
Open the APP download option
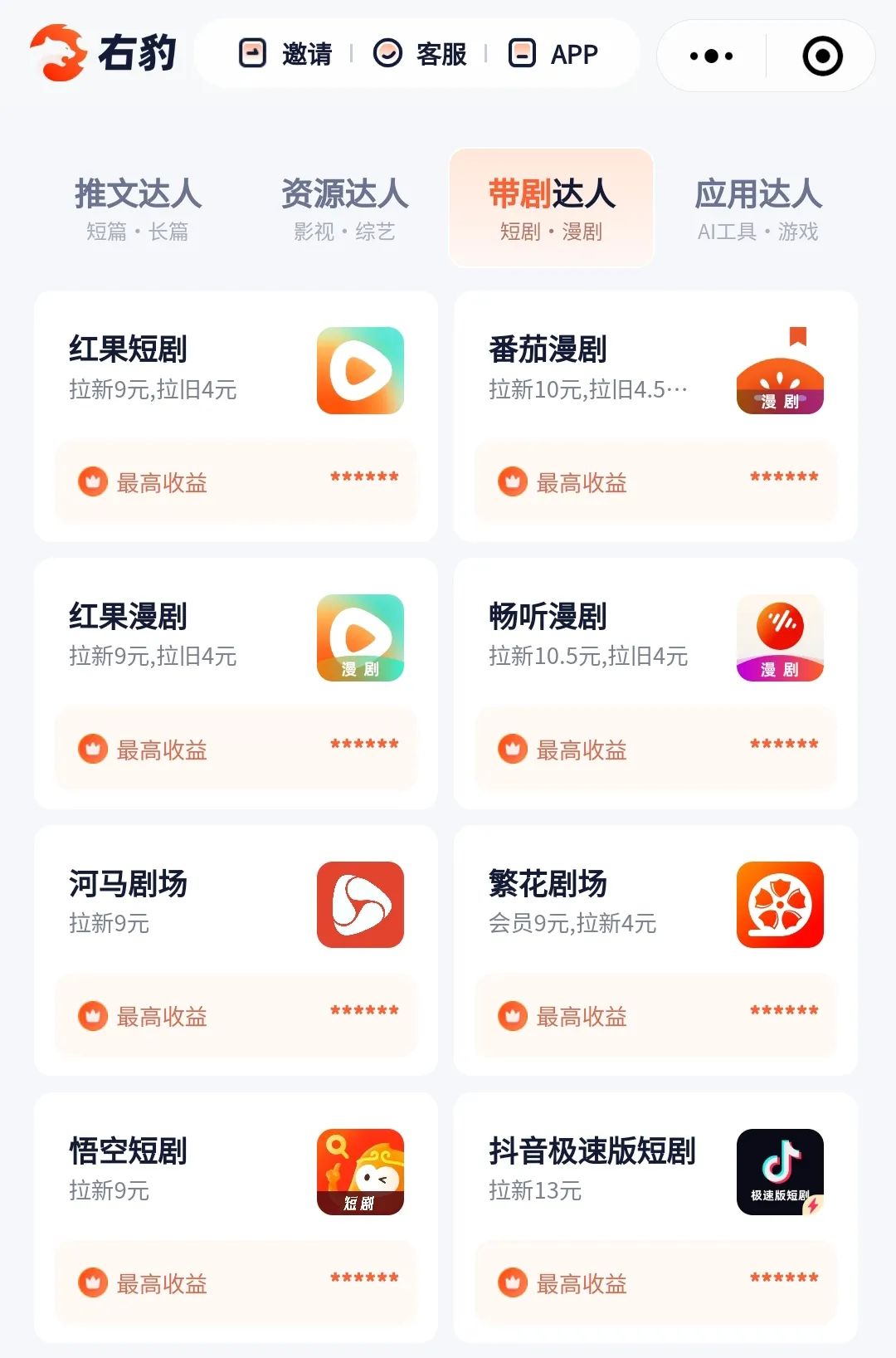pos(553,54)
